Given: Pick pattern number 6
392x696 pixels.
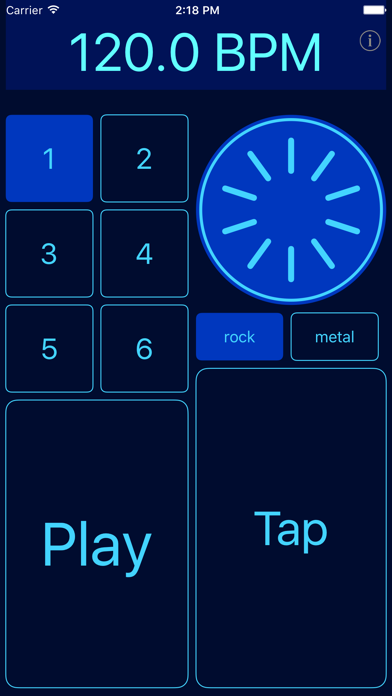Looking at the screenshot, I should click(144, 348).
